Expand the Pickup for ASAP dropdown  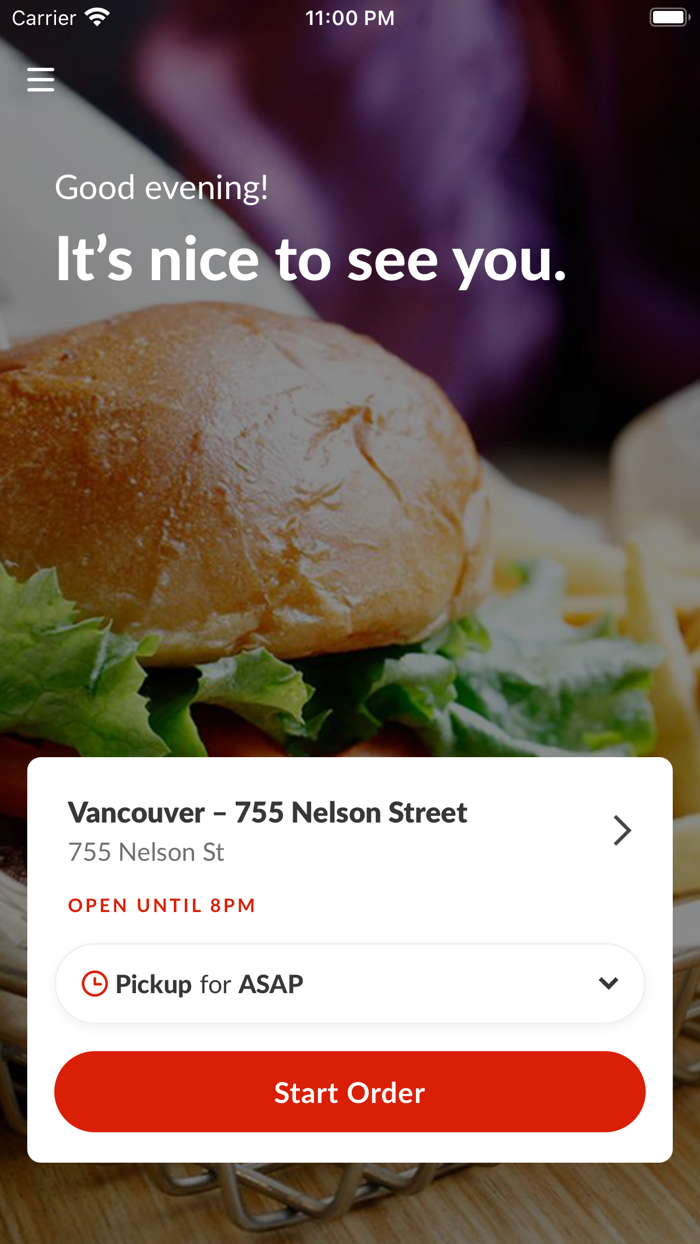350,984
